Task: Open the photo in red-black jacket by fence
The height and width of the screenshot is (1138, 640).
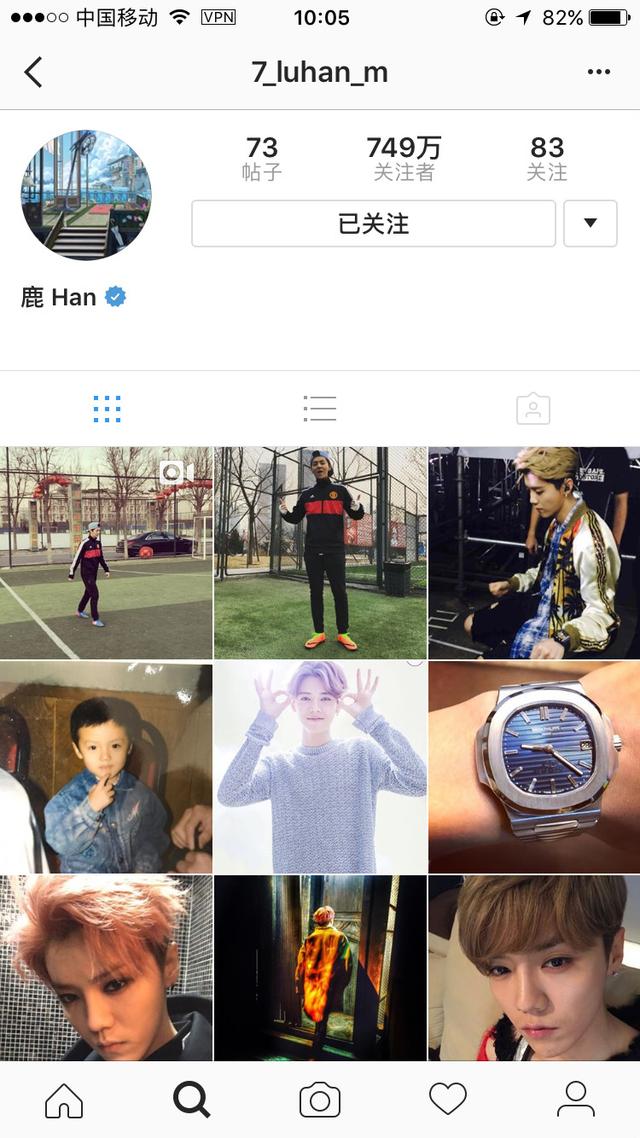Action: [320, 553]
